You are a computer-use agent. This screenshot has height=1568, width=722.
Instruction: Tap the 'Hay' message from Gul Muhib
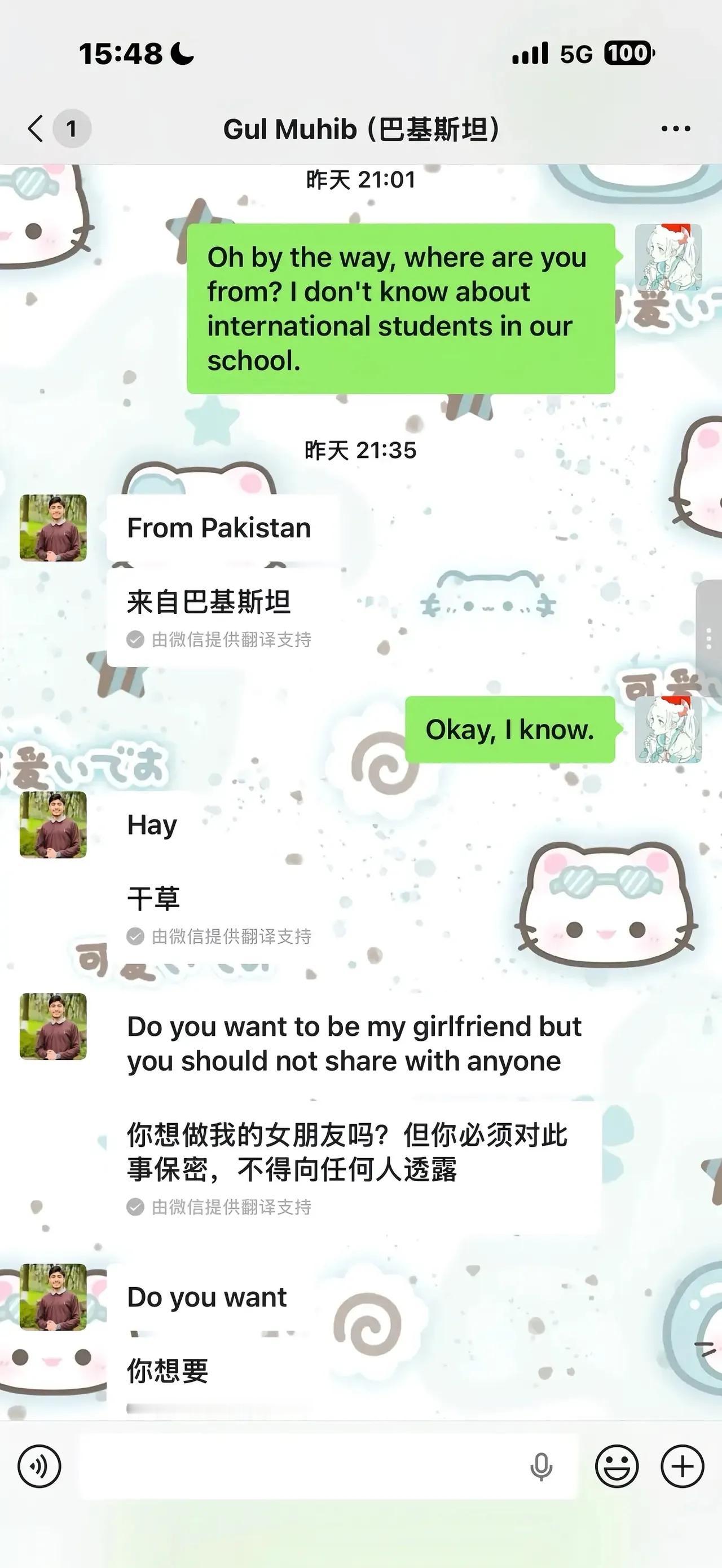(x=151, y=826)
